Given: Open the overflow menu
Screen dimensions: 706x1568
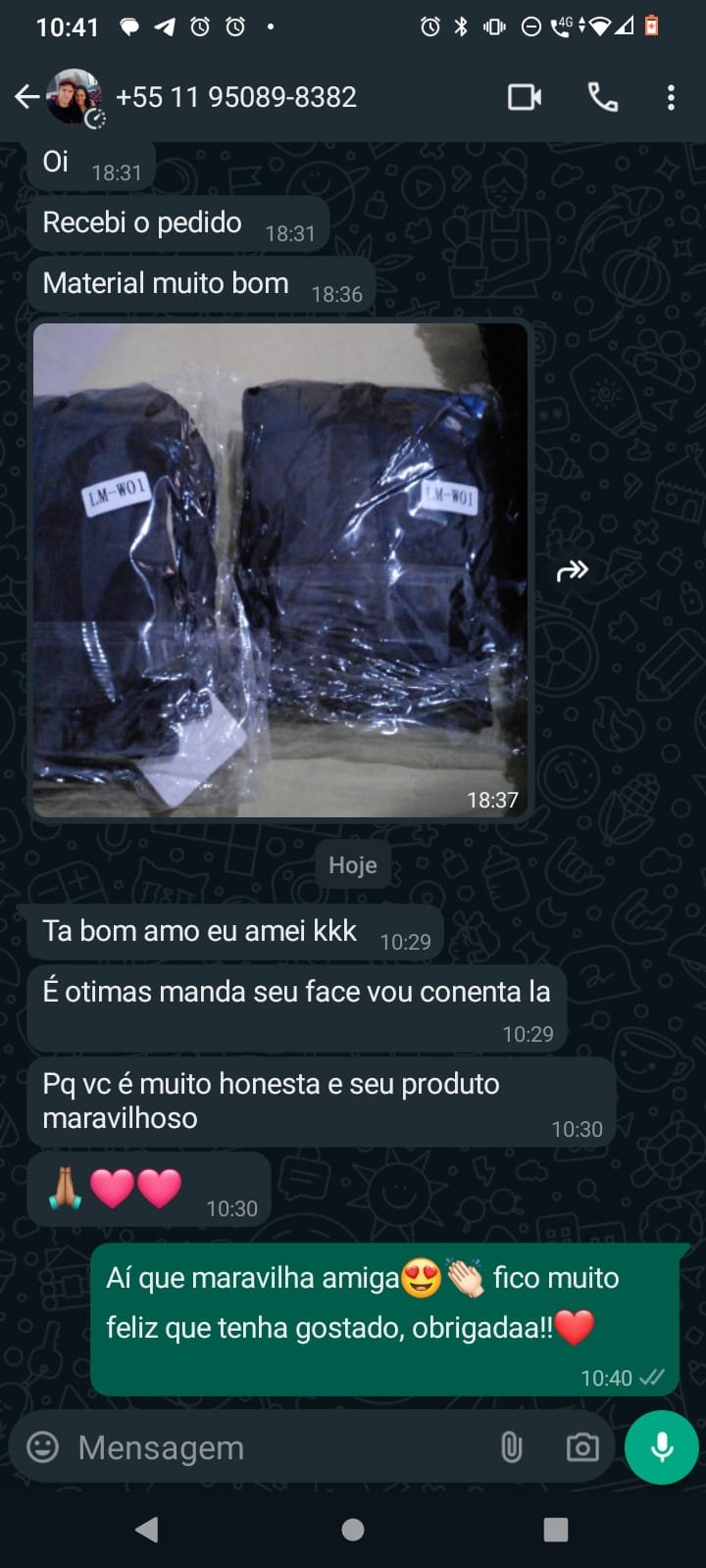Looking at the screenshot, I should [671, 97].
